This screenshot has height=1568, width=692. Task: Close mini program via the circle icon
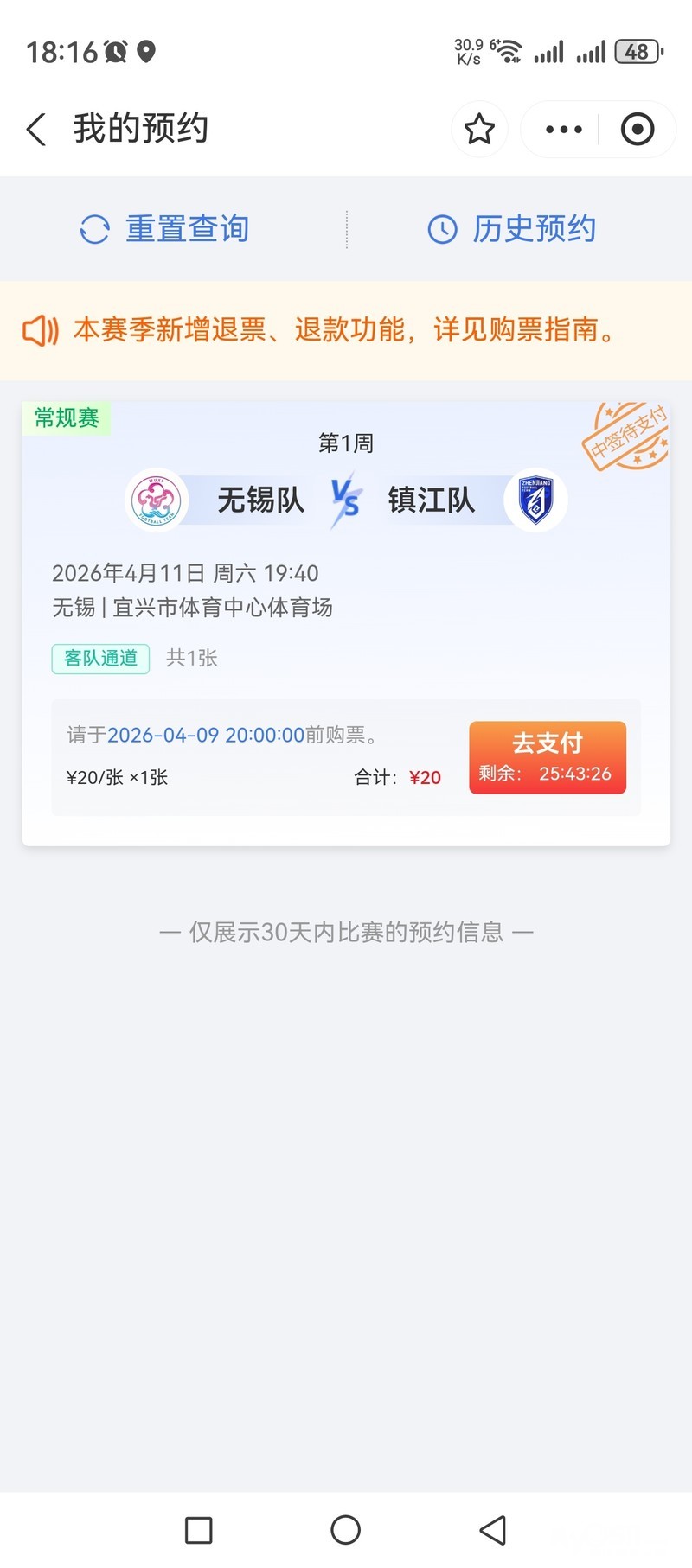click(638, 130)
